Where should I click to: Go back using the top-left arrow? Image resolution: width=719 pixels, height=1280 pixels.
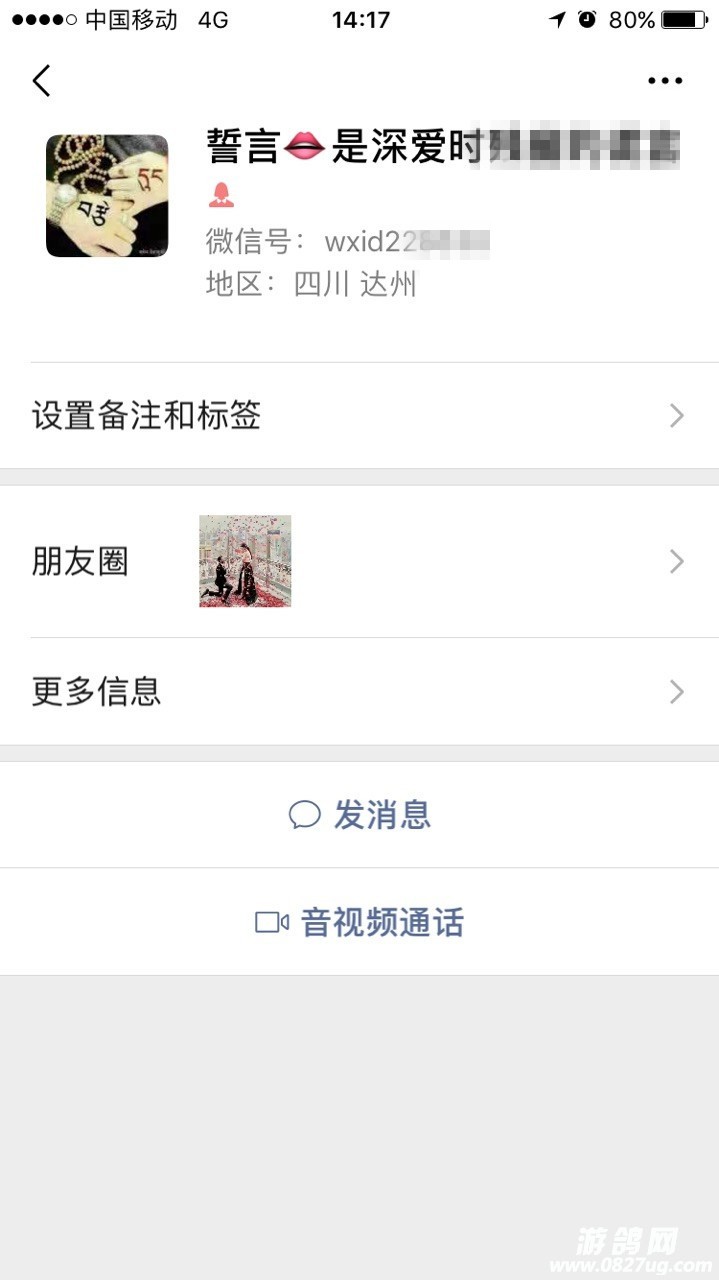(41, 81)
